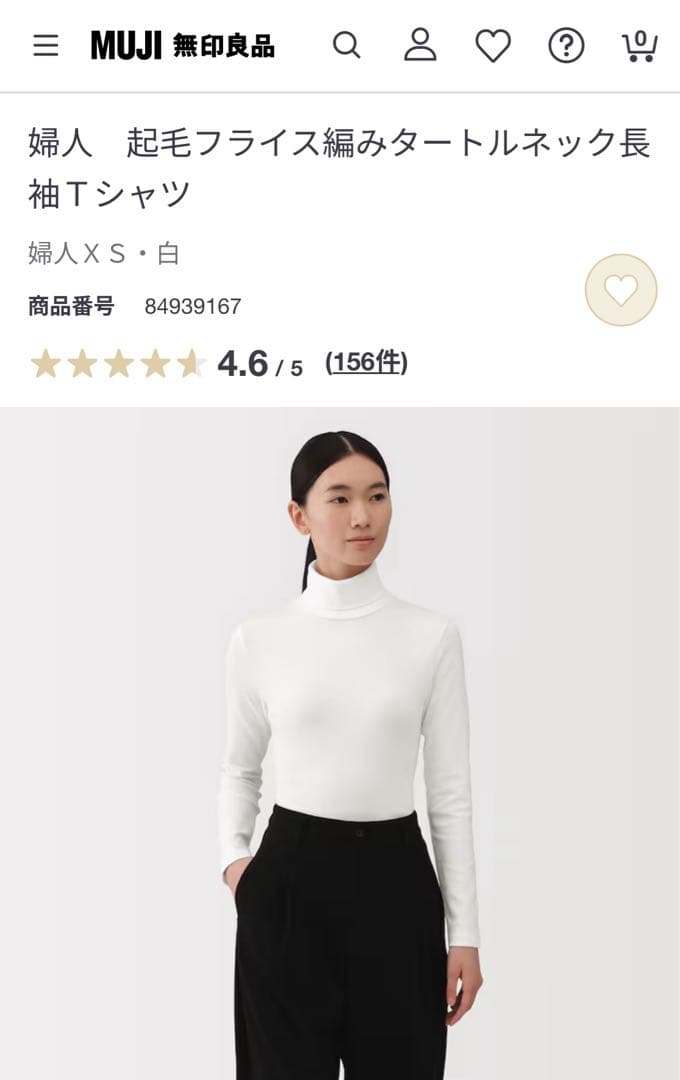Image resolution: width=680 pixels, height=1080 pixels.
Task: Open the account profile icon
Action: (x=420, y=45)
